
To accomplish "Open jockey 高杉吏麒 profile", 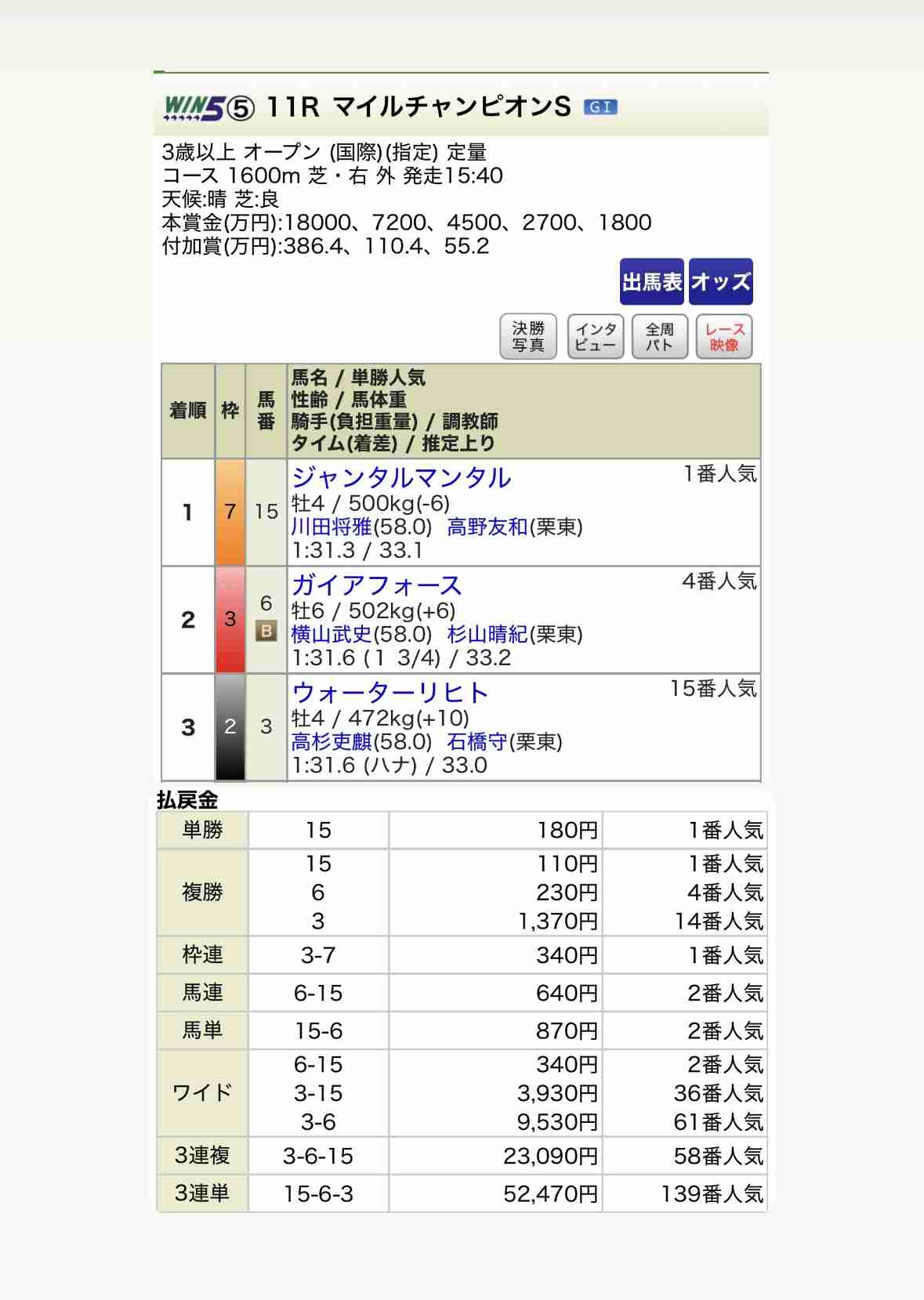I will coord(332,741).
